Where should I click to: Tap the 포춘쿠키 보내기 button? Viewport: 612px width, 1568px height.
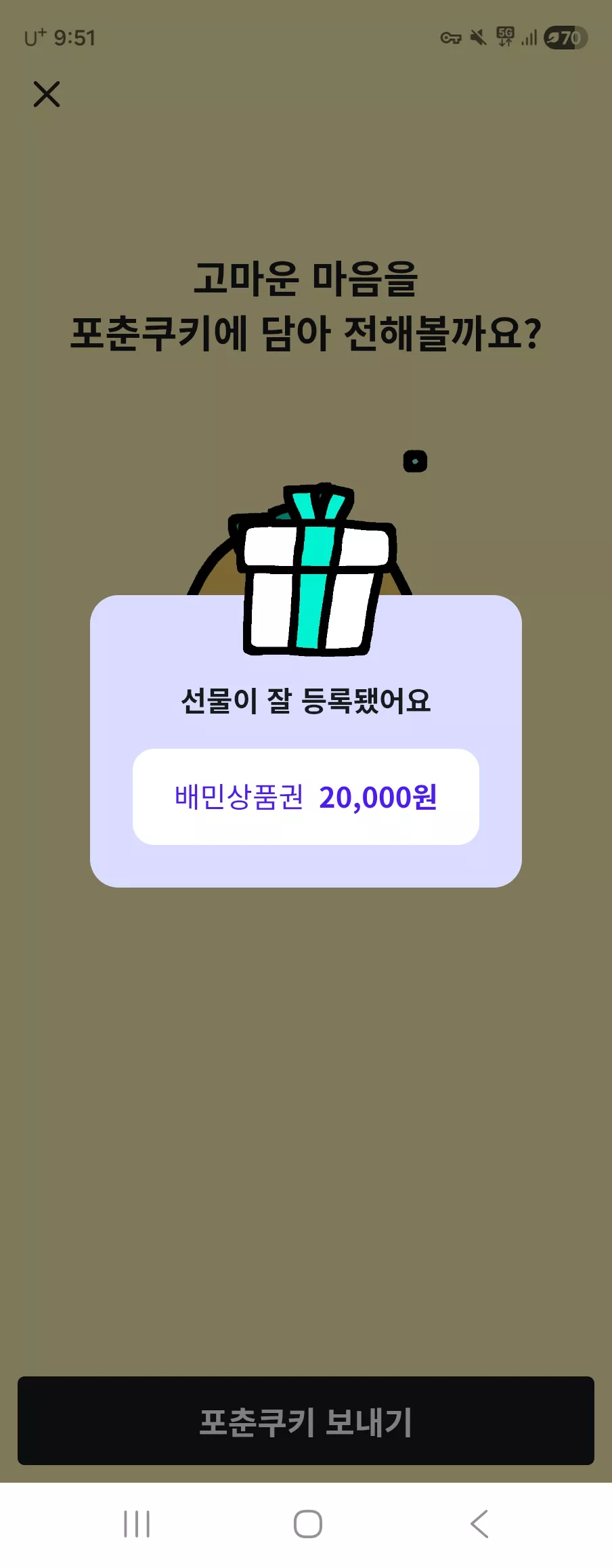click(306, 1420)
